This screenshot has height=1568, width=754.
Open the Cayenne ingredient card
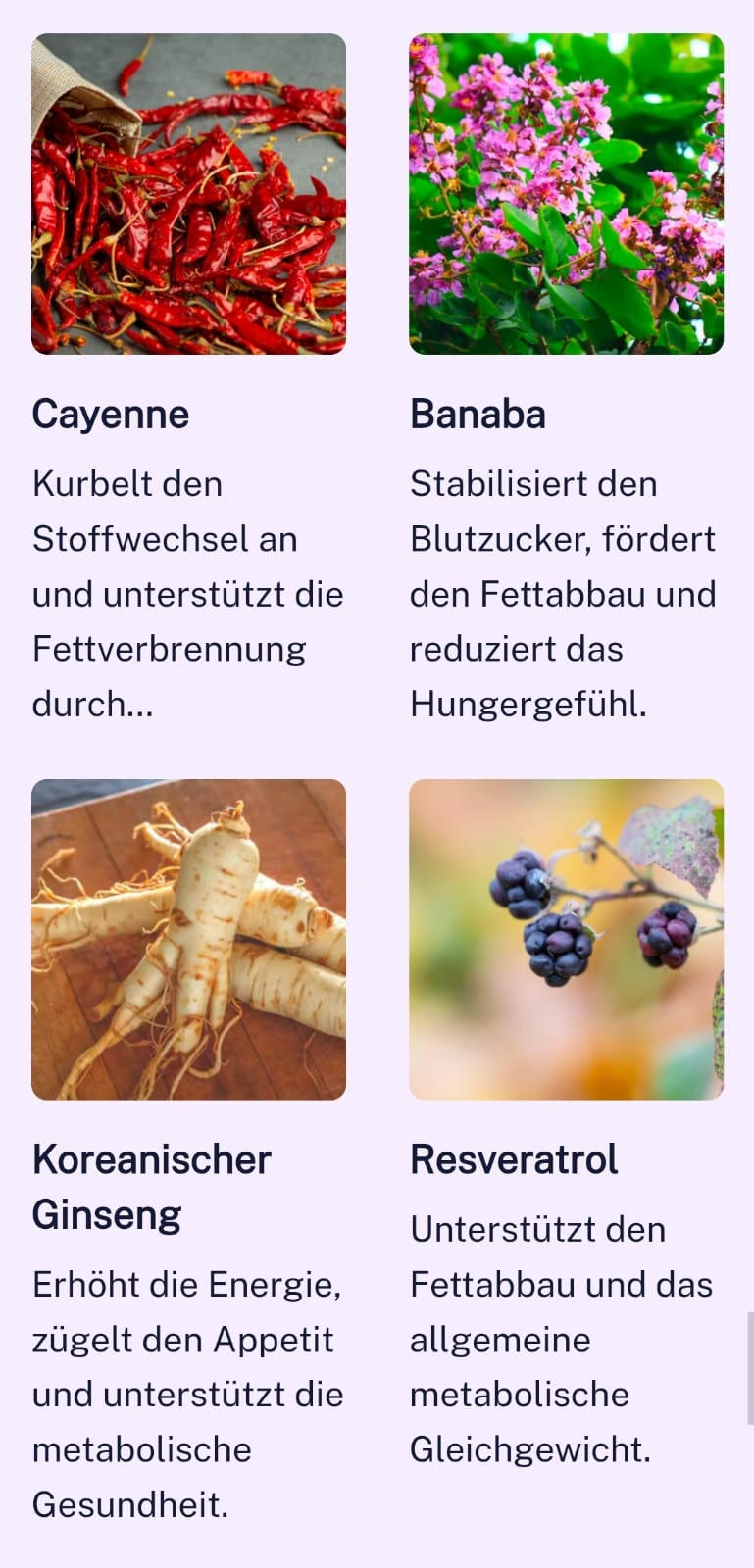(x=188, y=194)
